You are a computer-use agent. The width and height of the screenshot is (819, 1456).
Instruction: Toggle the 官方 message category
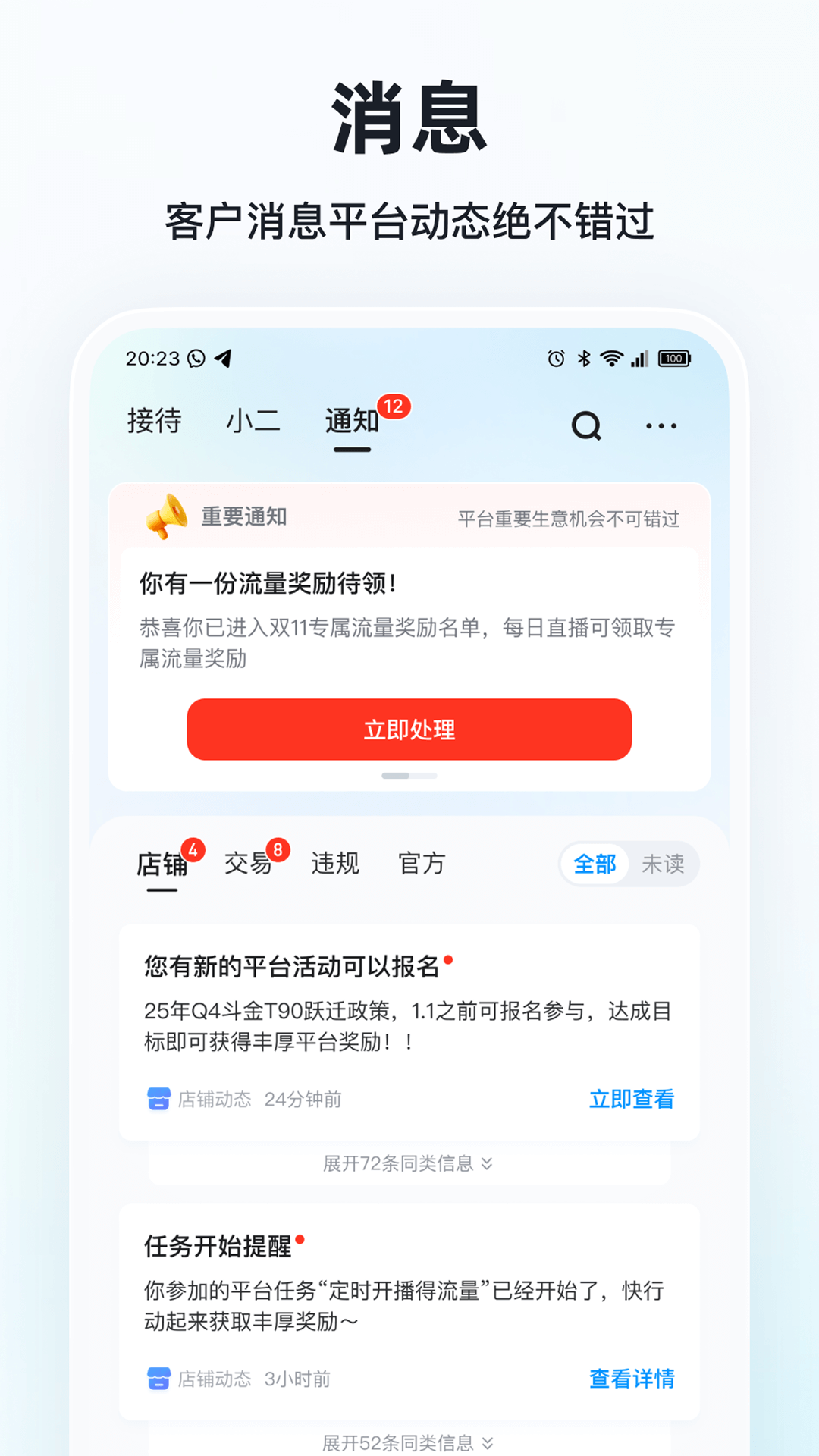pos(422,863)
